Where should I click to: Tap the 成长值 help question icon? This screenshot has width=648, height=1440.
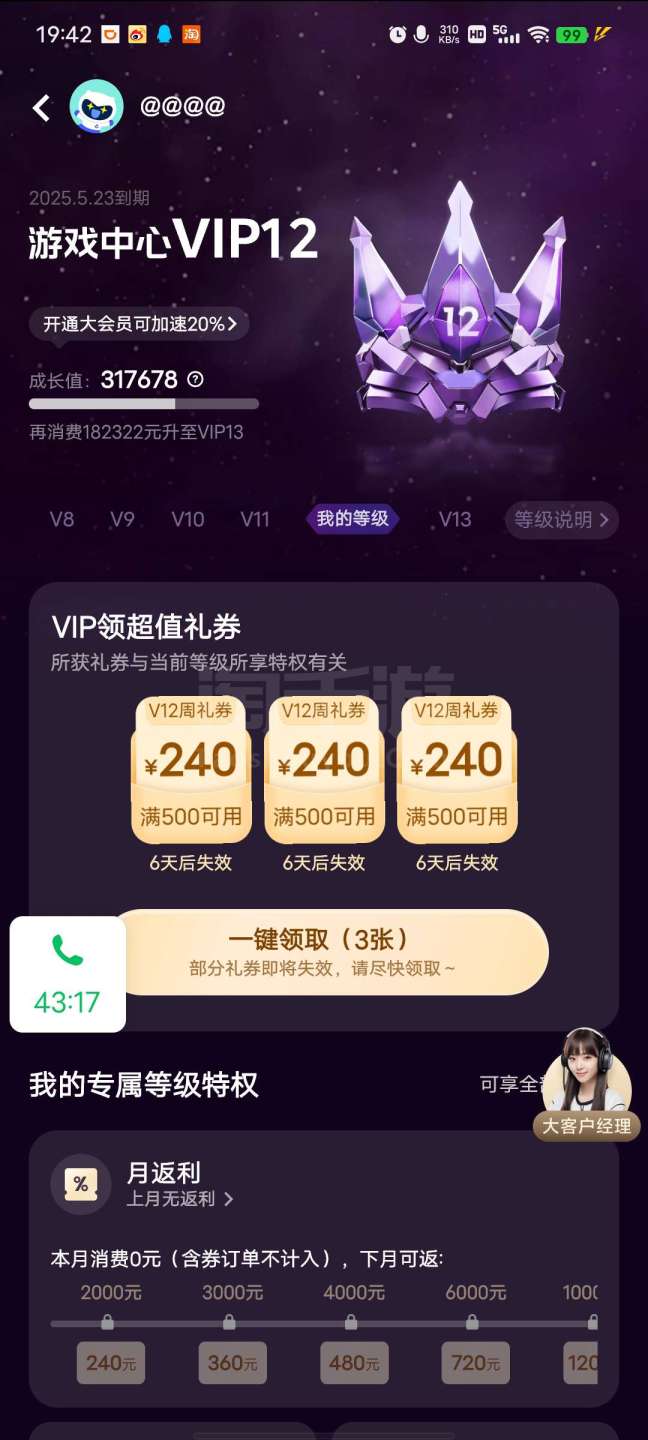click(196, 380)
